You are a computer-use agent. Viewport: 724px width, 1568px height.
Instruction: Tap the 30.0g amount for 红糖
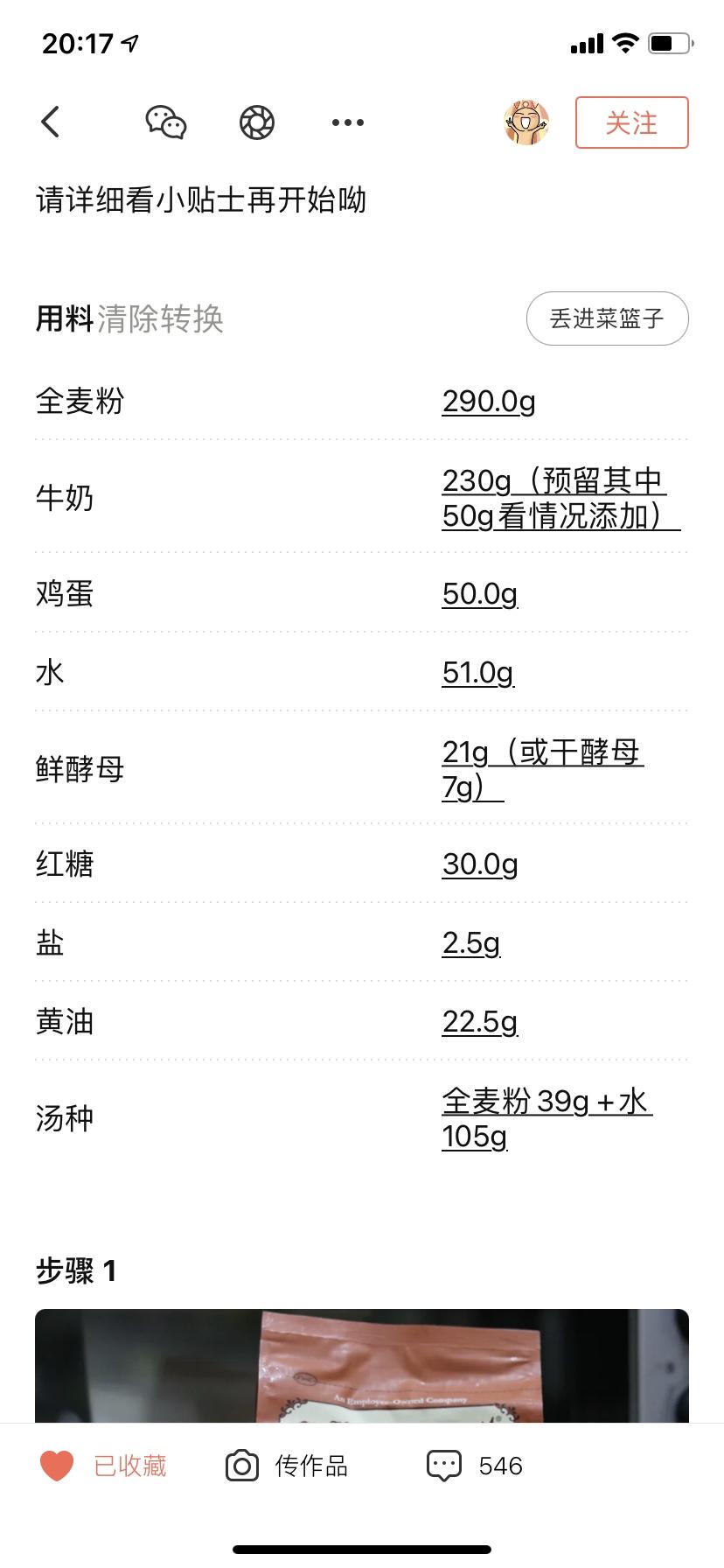[480, 864]
